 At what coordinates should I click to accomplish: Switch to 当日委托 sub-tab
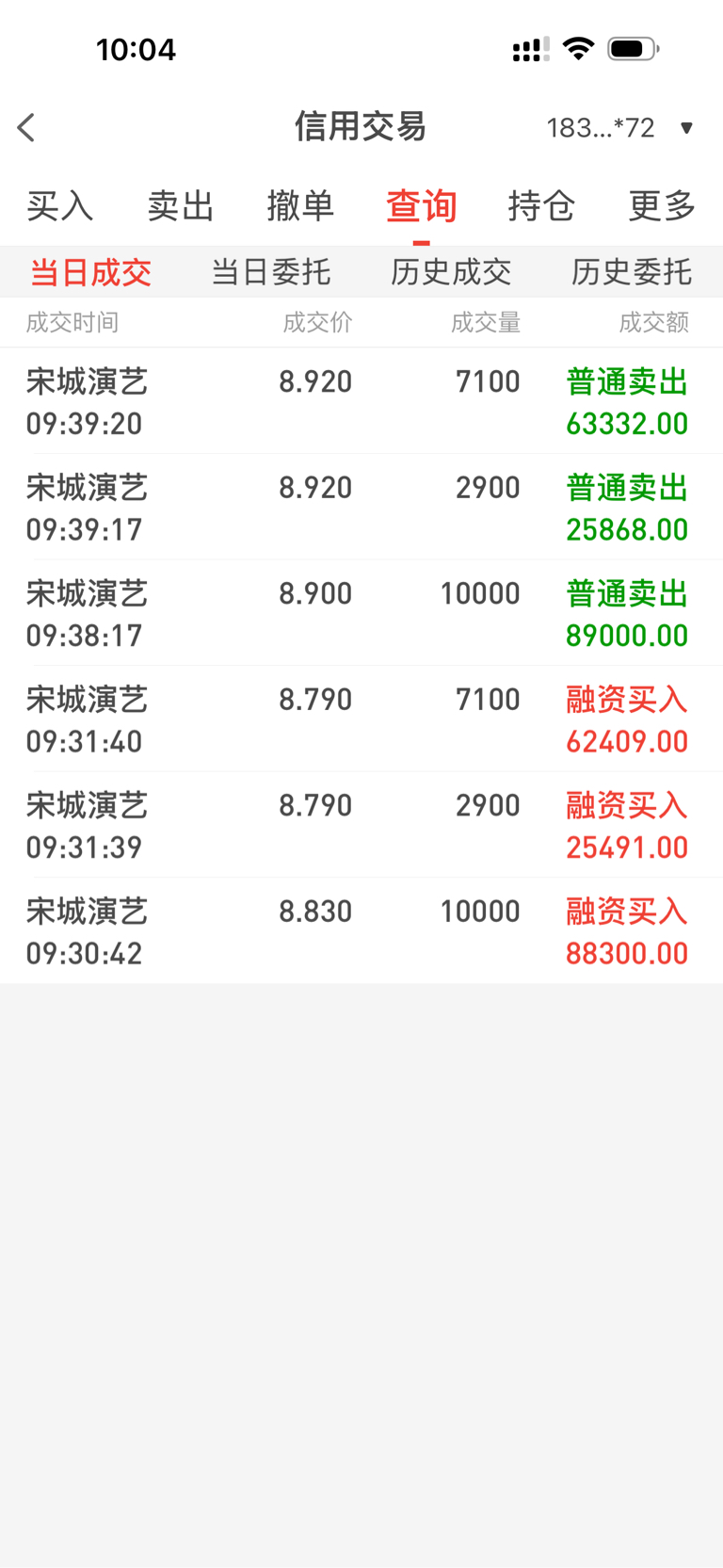click(x=271, y=272)
